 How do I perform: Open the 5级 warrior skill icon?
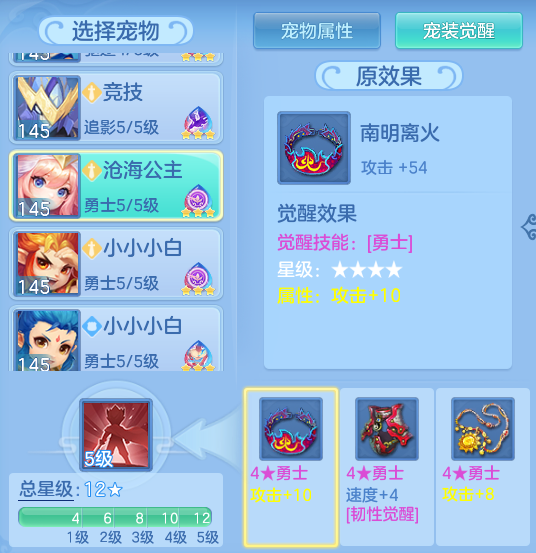[116, 435]
